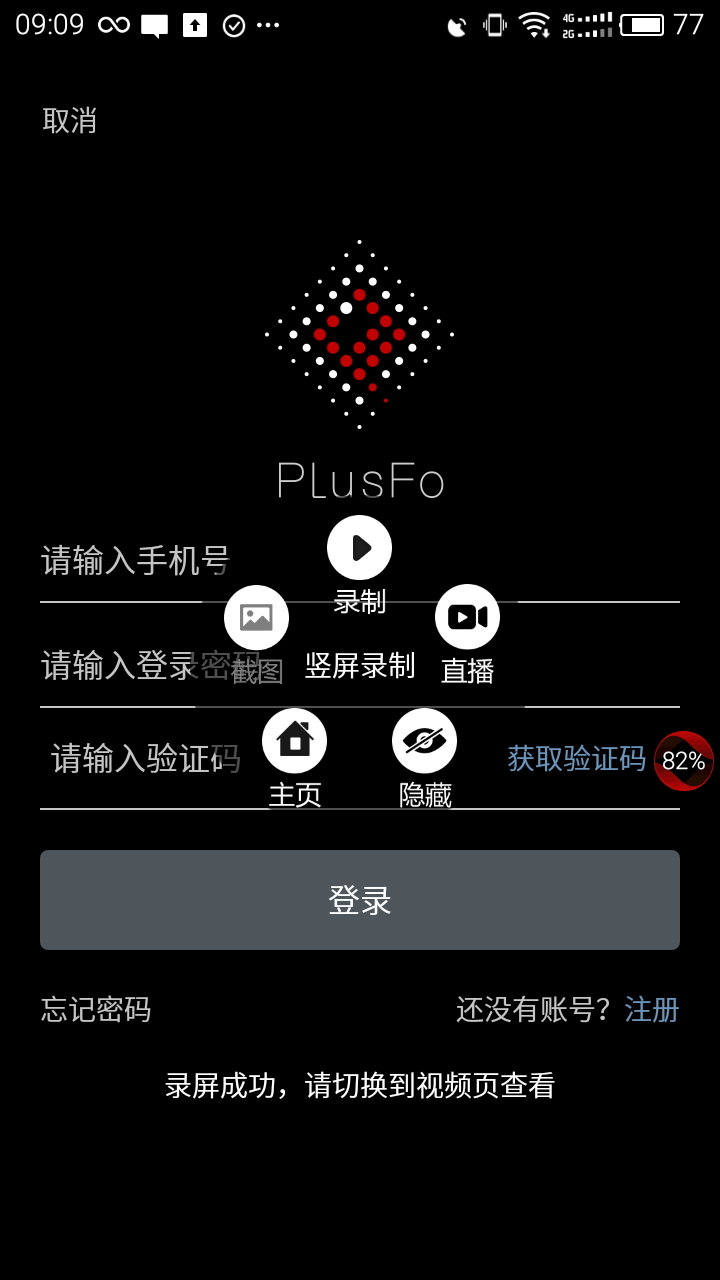Tap 取消 to cancel

pos(70,120)
